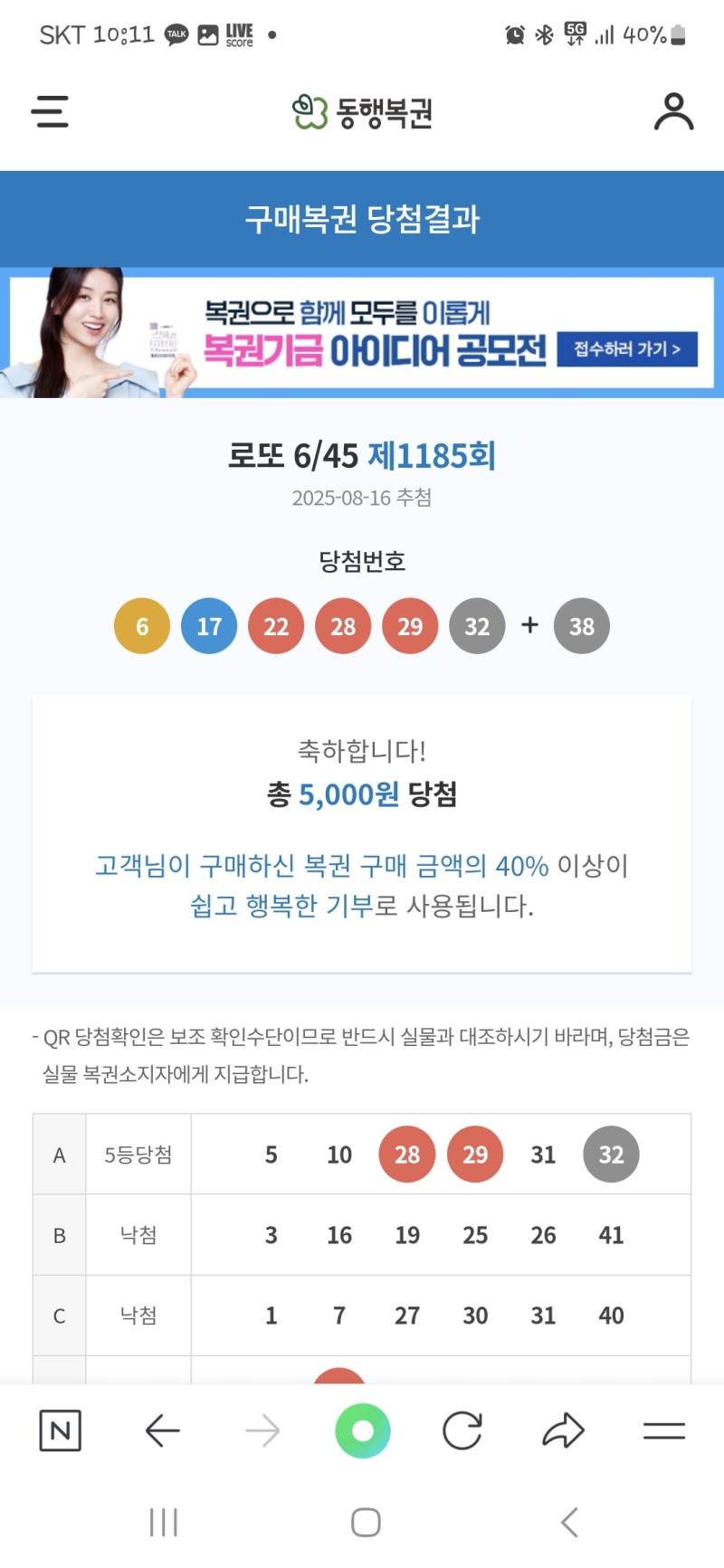This screenshot has width=724, height=1568.
Task: Tap highlighted number 28 in row A
Action: pos(406,1154)
